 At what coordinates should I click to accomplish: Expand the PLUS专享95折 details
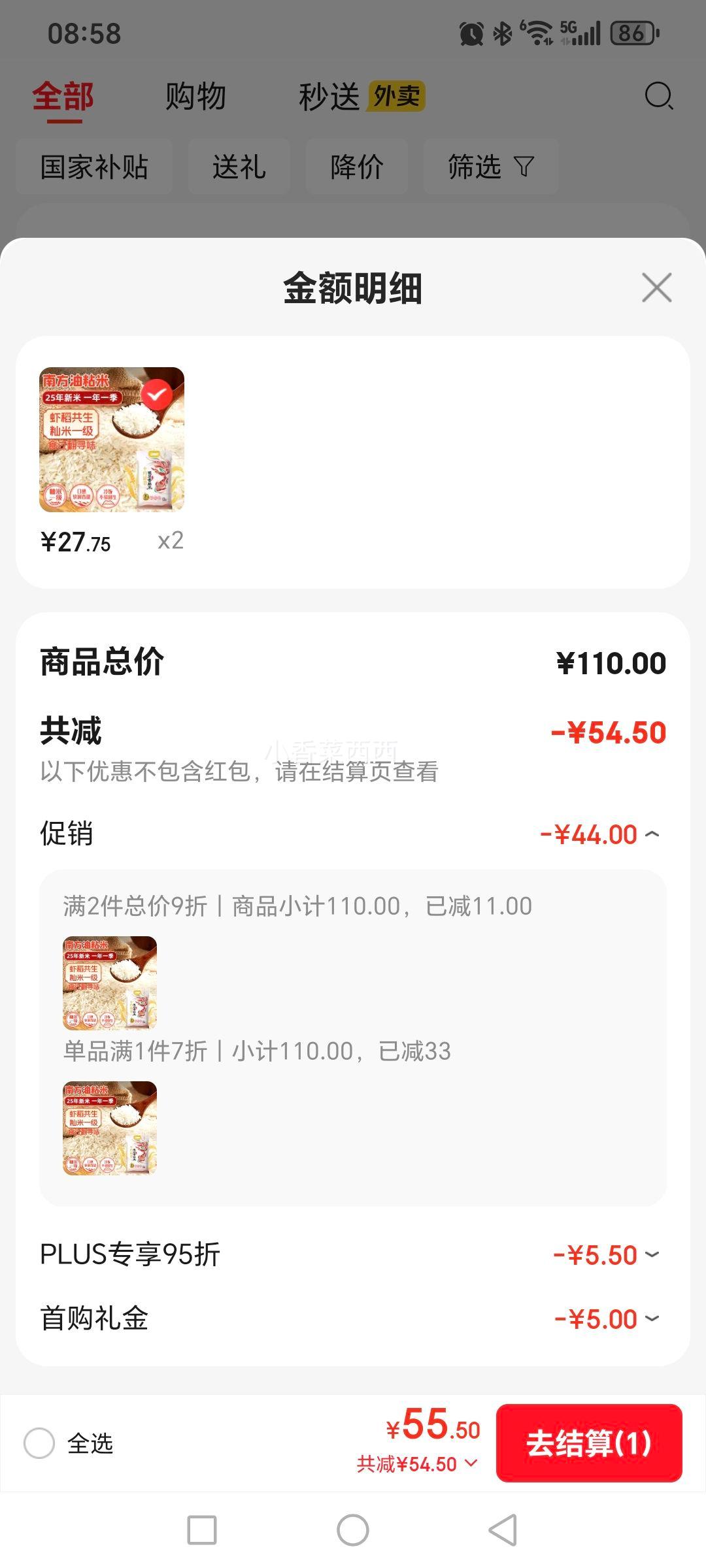650,1254
